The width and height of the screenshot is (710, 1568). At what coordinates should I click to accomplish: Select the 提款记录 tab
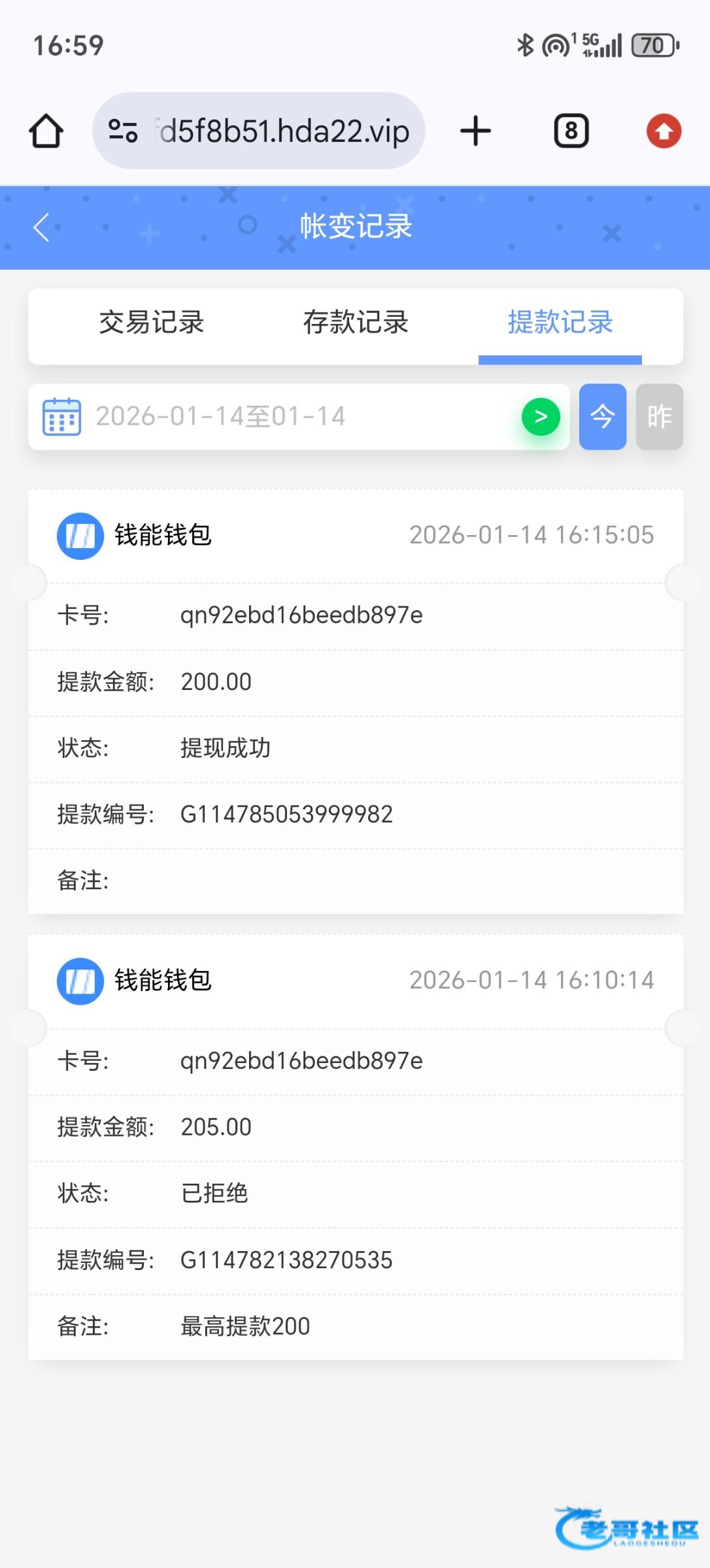pyautogui.click(x=560, y=323)
